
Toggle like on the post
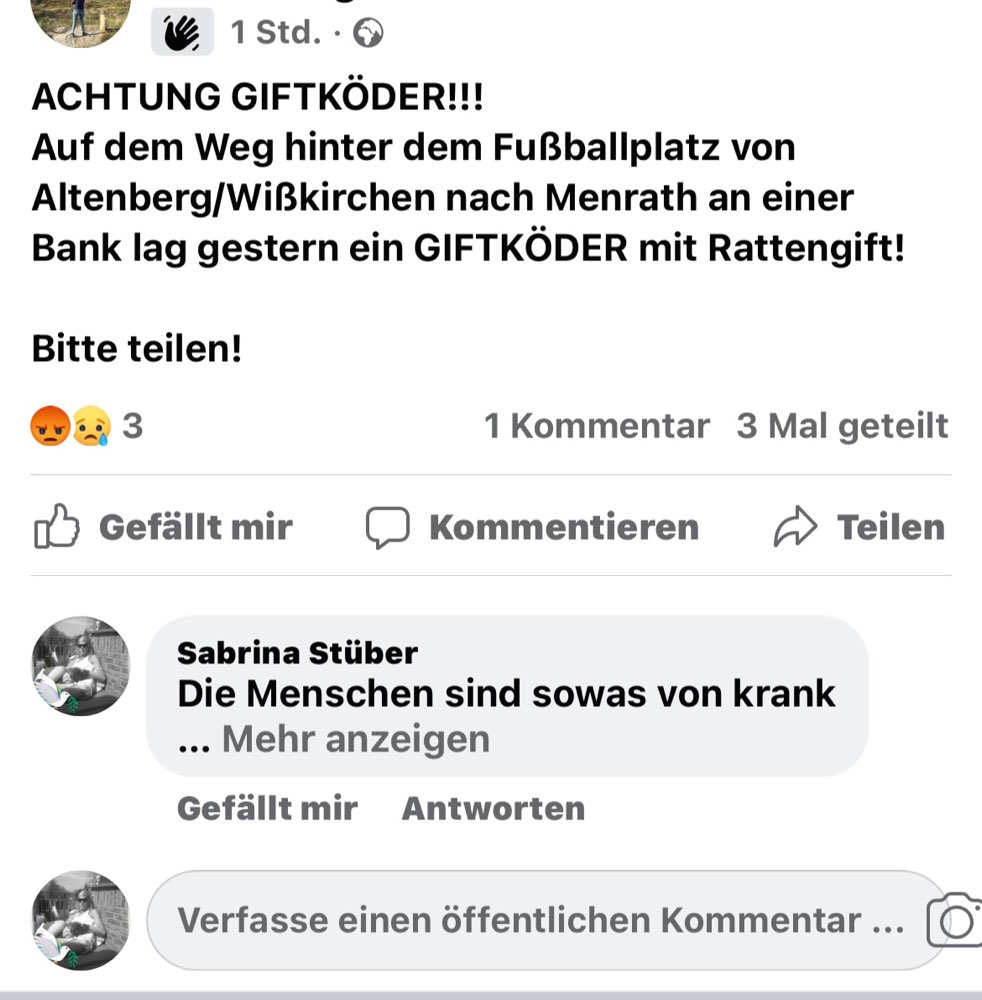point(194,527)
